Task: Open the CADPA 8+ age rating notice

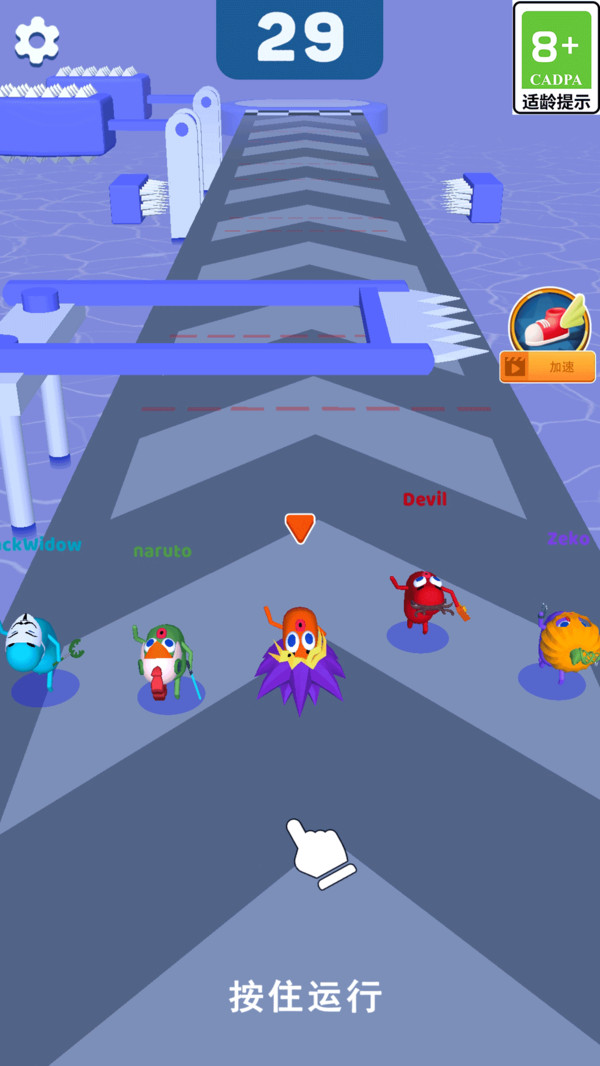Action: coord(556,58)
